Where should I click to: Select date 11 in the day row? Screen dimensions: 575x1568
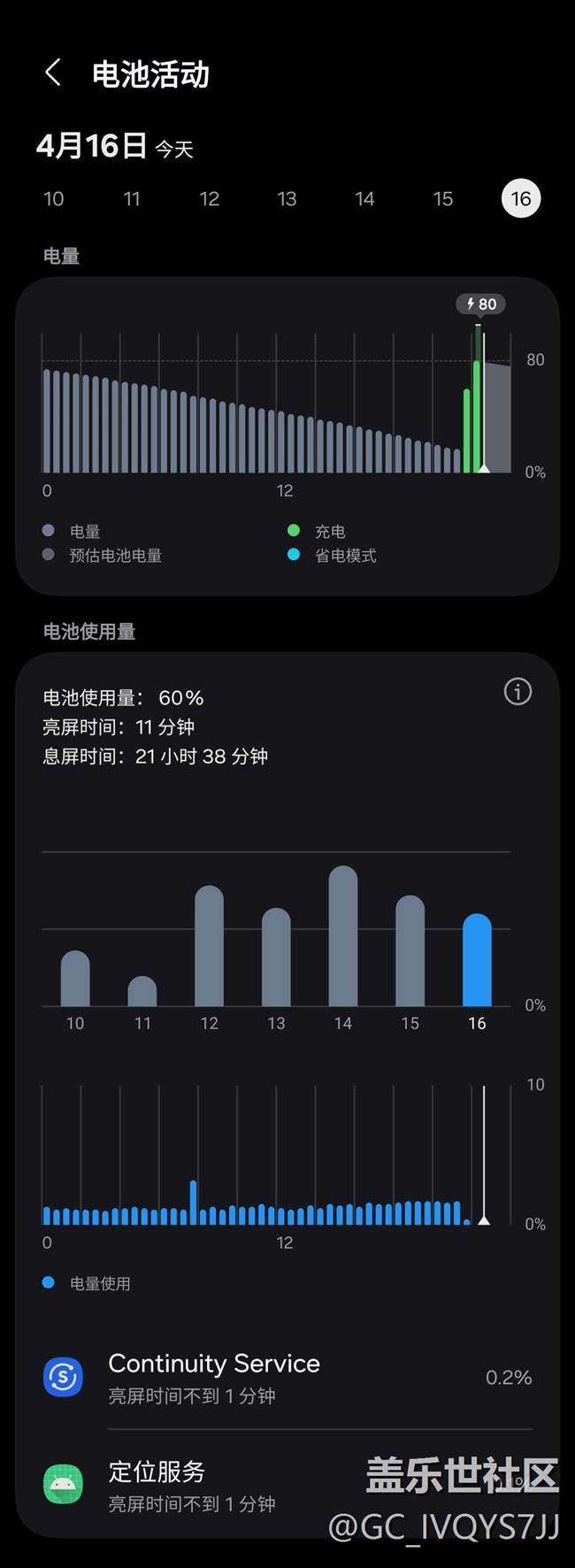click(132, 199)
